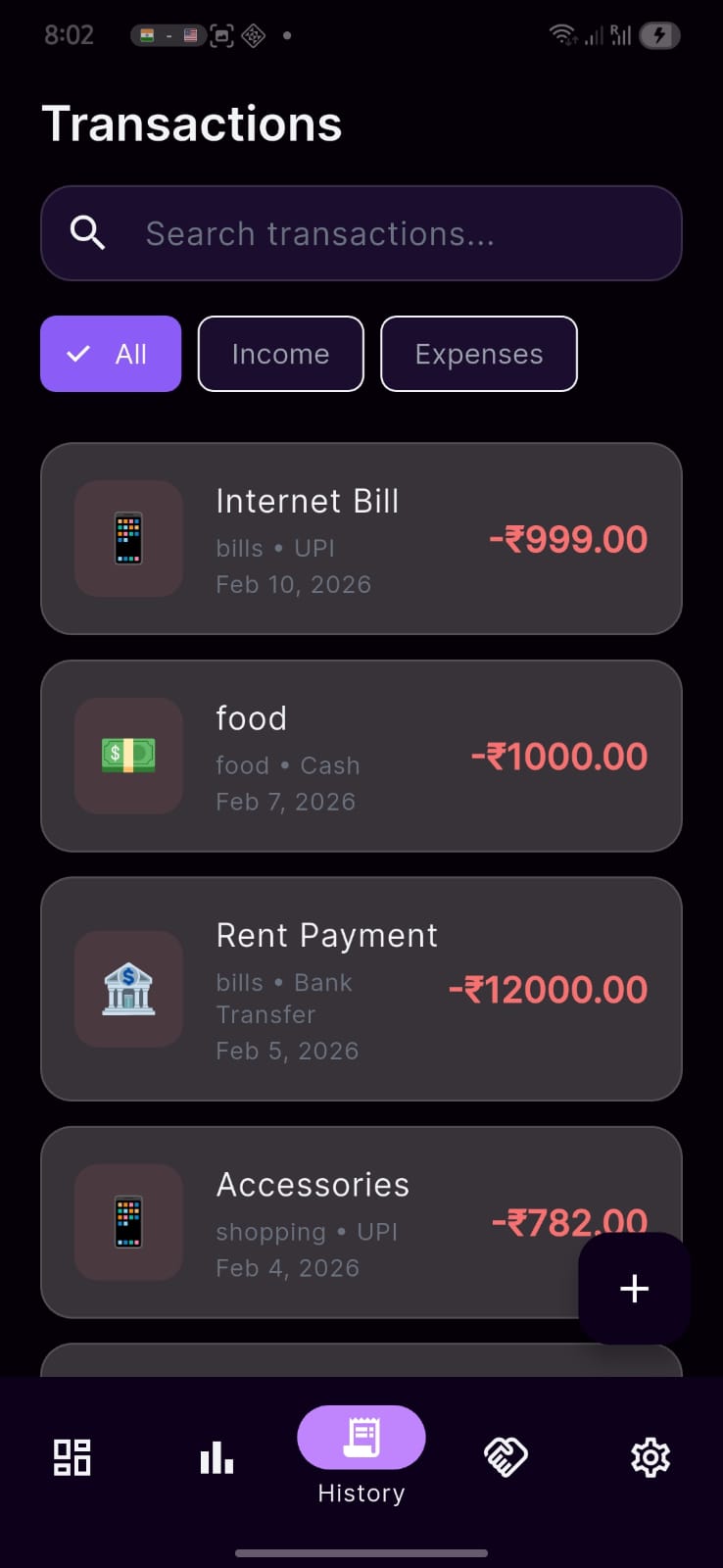Tap the Wi-Fi icon in the status bar

561,31
